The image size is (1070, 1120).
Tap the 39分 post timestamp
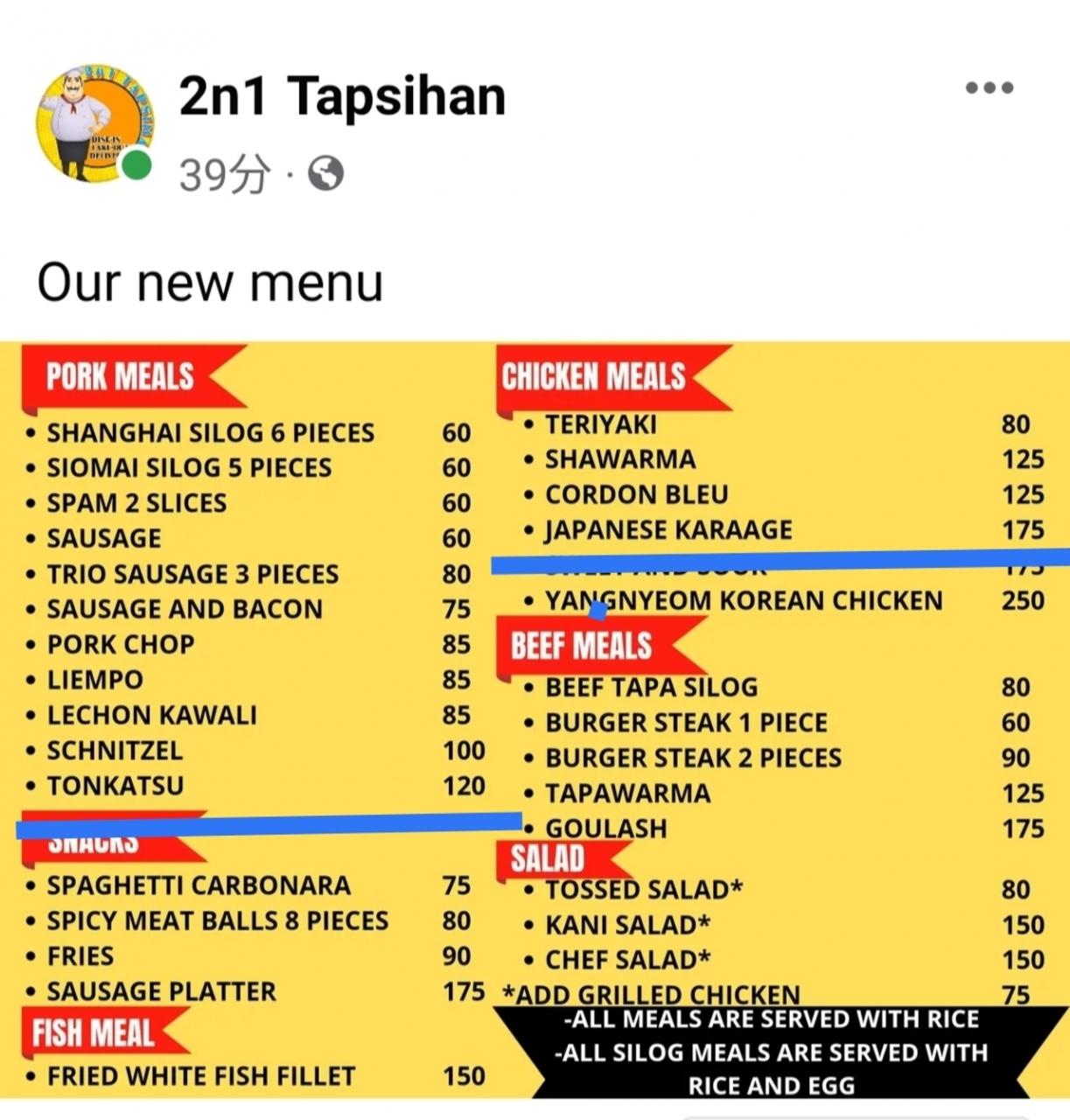224,174
